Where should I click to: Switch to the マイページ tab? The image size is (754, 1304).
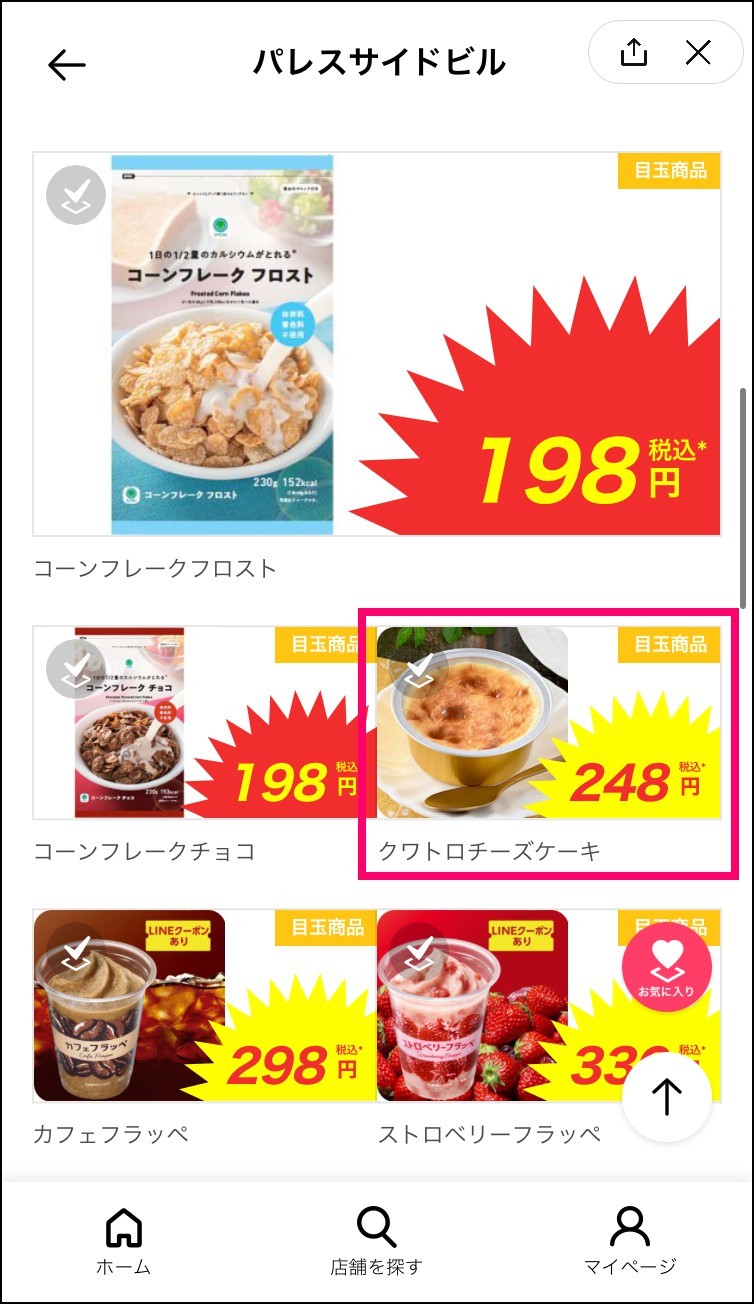coord(630,1241)
